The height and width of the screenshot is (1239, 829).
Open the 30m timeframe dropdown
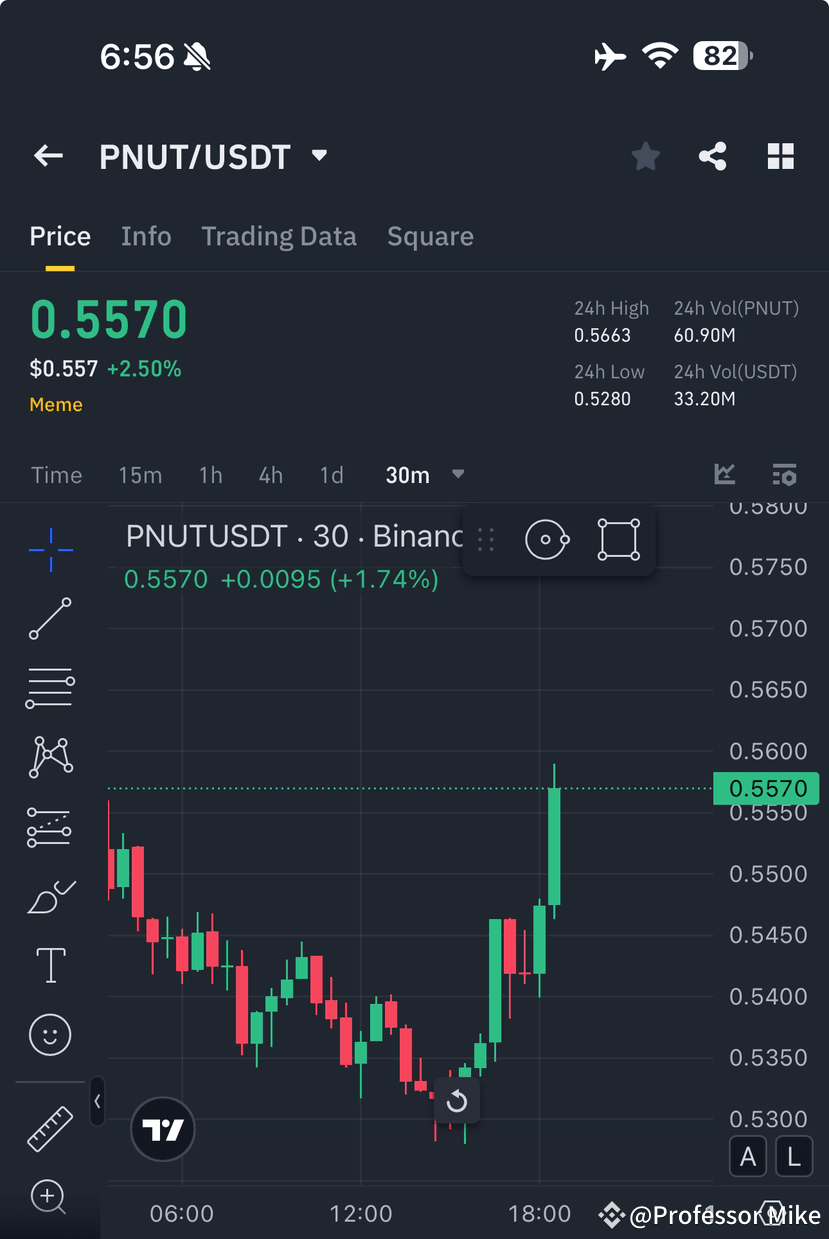[457, 475]
